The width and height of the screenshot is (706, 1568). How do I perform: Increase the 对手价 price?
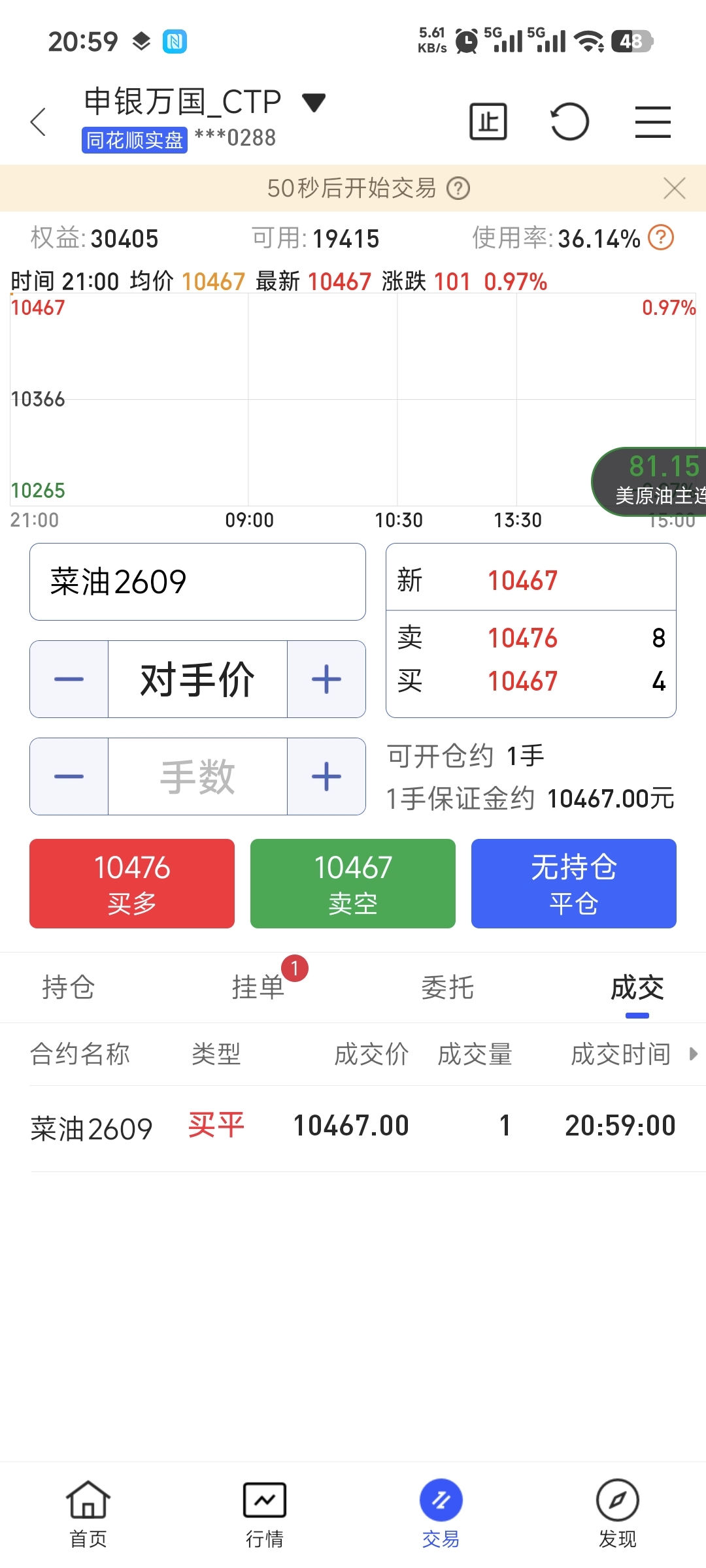point(326,679)
